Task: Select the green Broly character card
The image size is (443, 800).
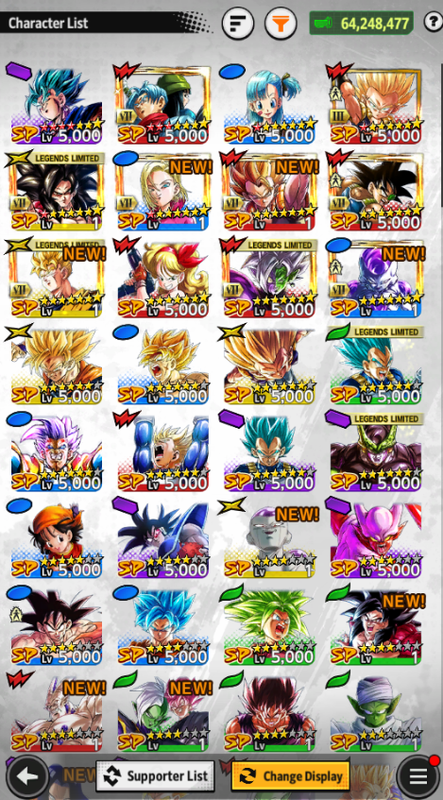Action: pyautogui.click(x=269, y=624)
